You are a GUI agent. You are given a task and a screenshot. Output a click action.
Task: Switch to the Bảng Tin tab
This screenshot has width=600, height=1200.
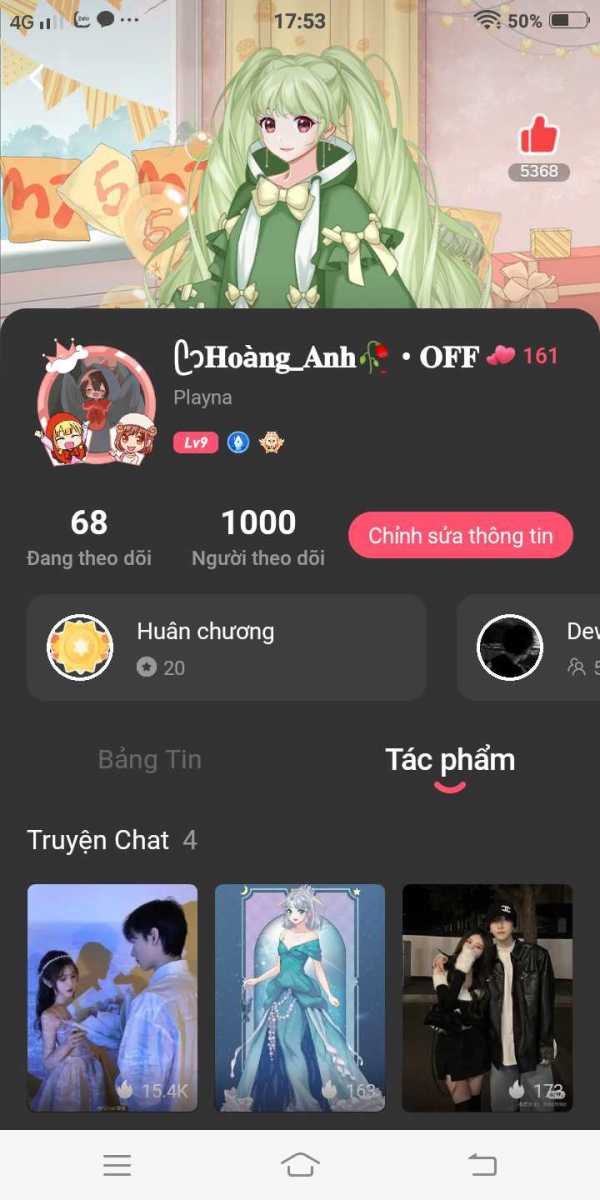click(x=150, y=760)
